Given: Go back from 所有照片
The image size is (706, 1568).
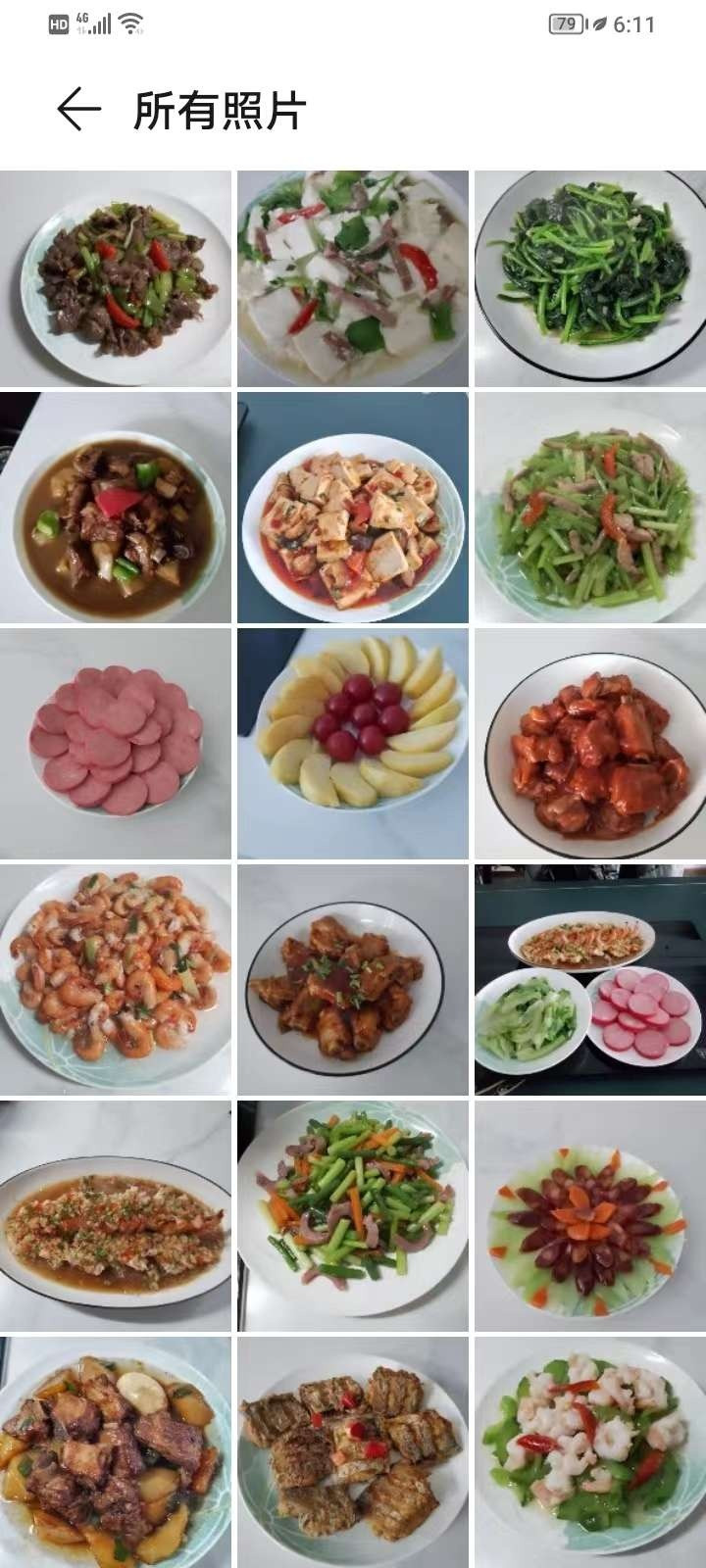Looking at the screenshot, I should 78,110.
